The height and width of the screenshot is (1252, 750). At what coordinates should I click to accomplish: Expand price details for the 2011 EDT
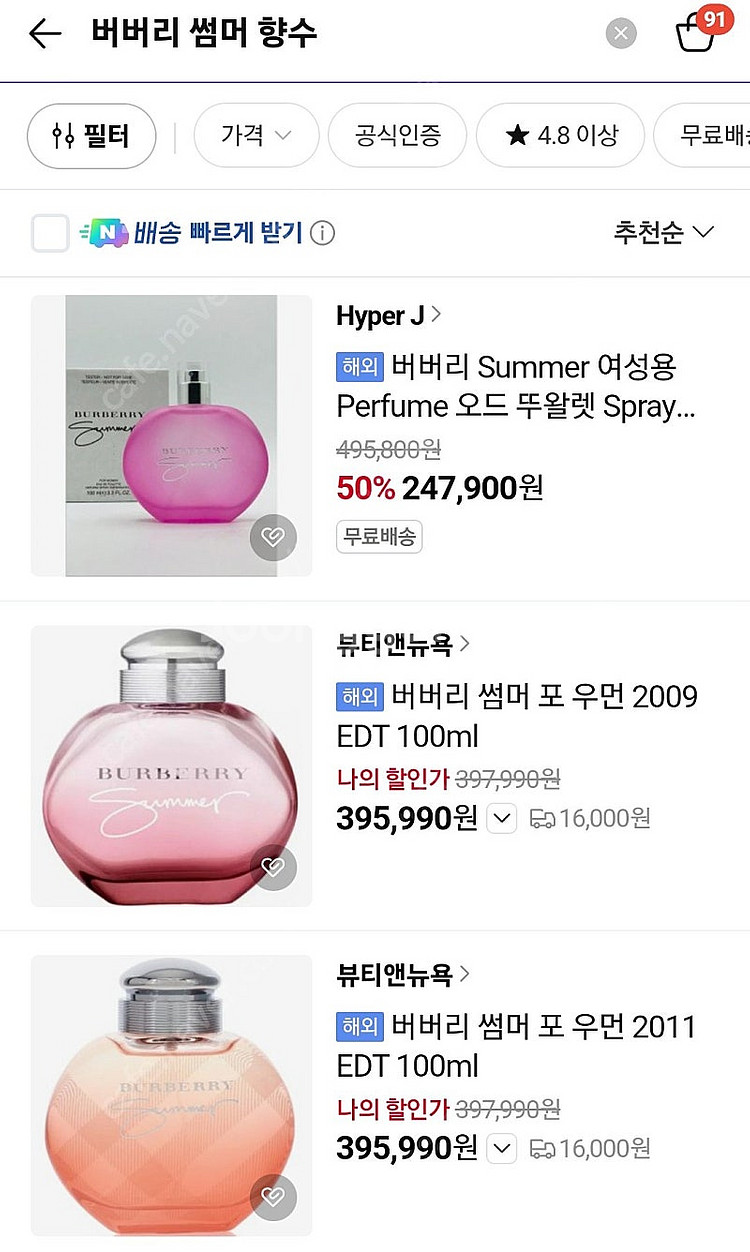502,1149
